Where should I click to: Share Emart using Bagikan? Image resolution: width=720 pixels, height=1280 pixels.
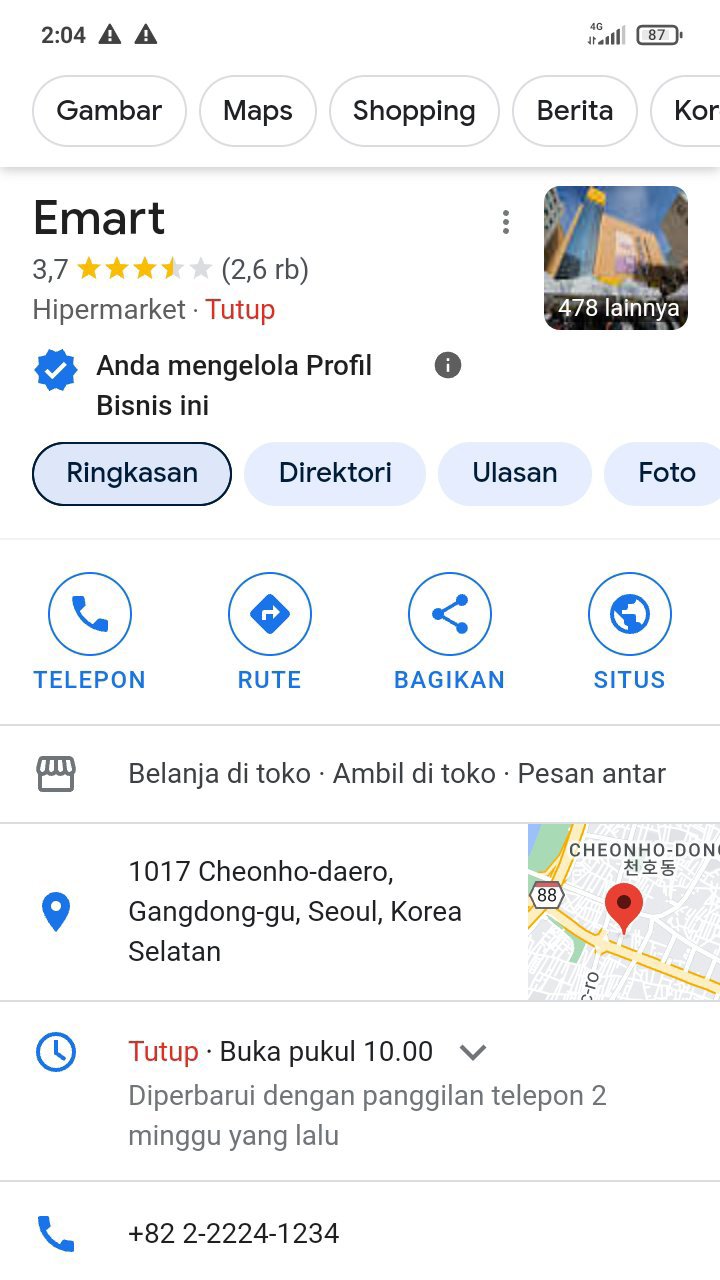[x=450, y=632]
